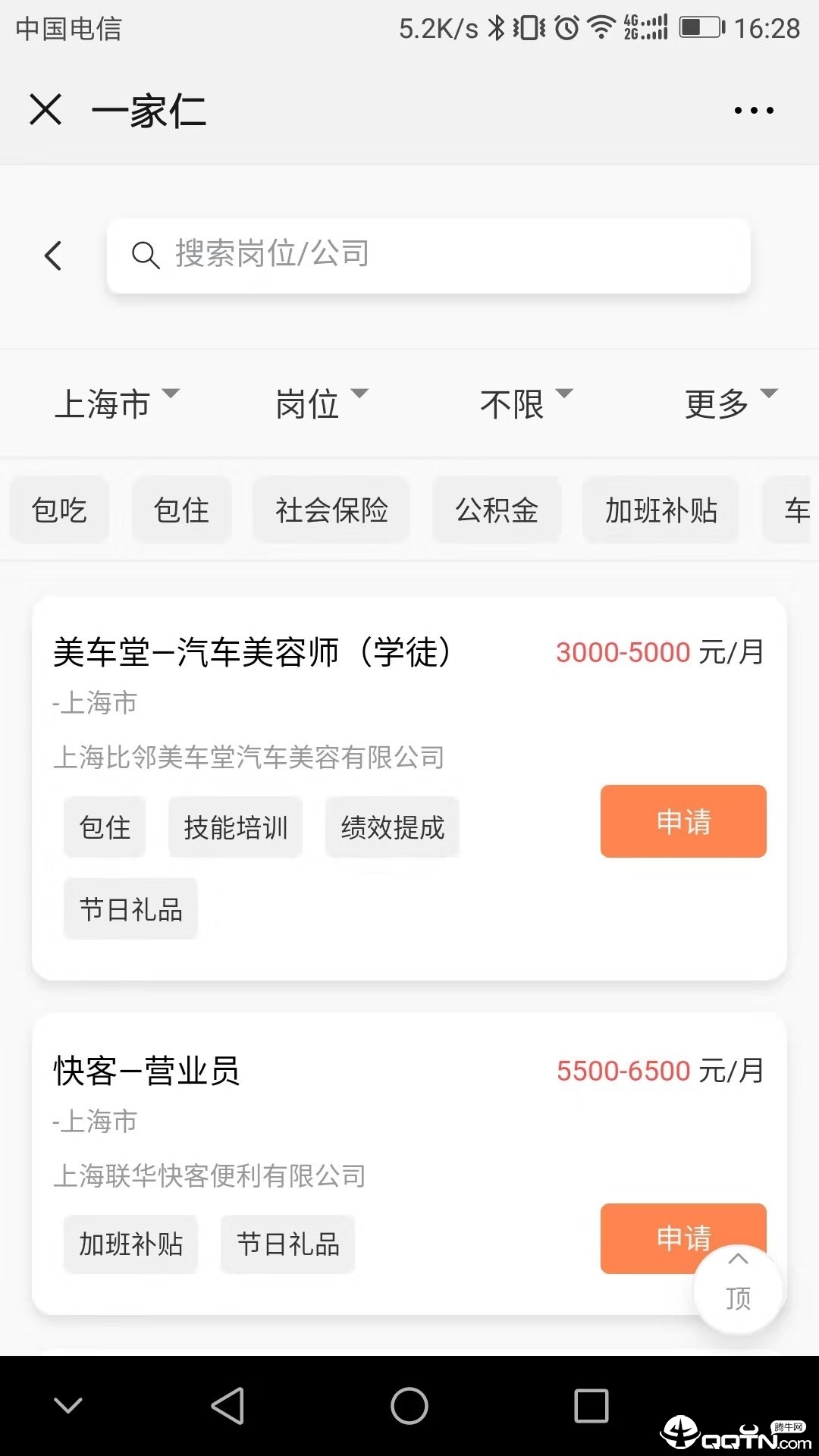Select the 社会保险 filter chip
The image size is (819, 1456).
click(331, 510)
